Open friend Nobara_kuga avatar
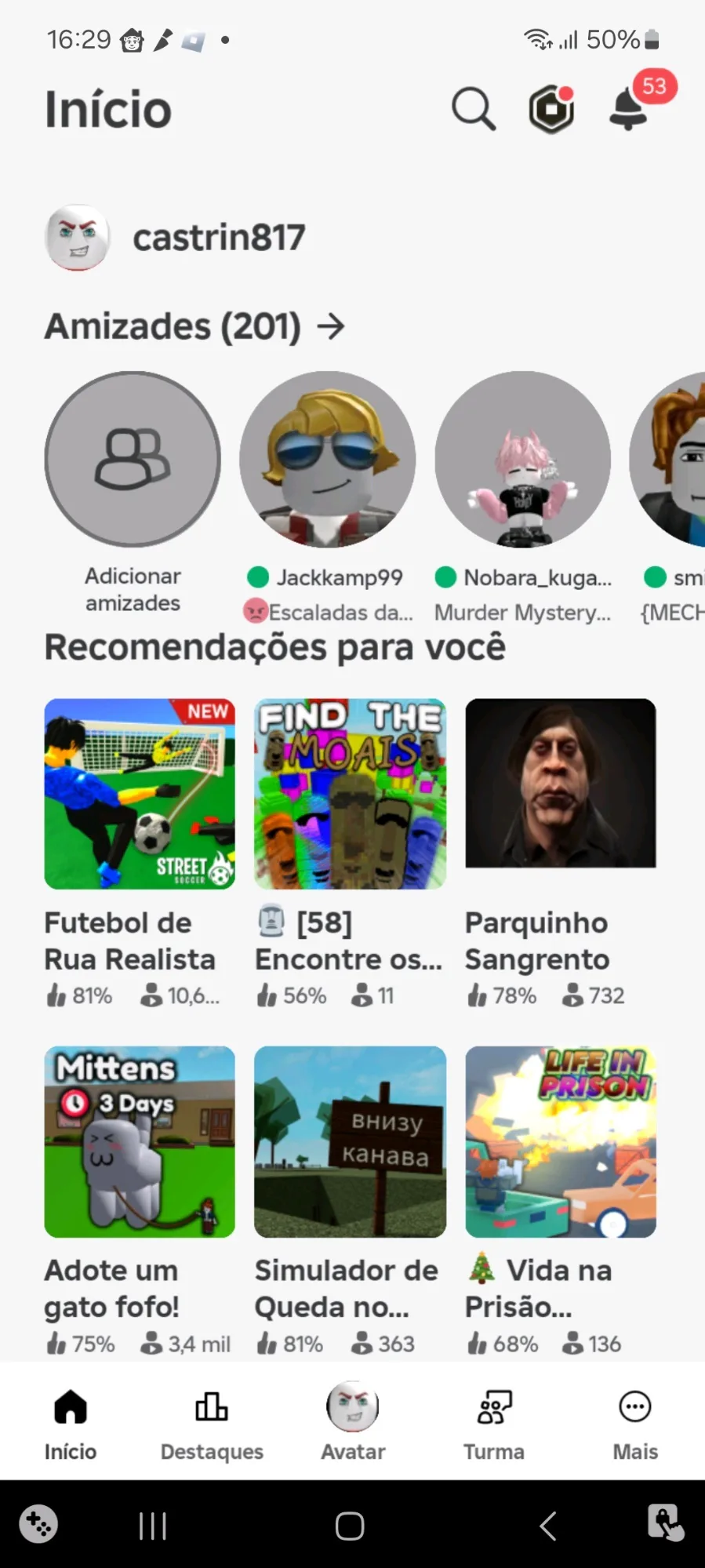This screenshot has width=705, height=1568. (522, 459)
